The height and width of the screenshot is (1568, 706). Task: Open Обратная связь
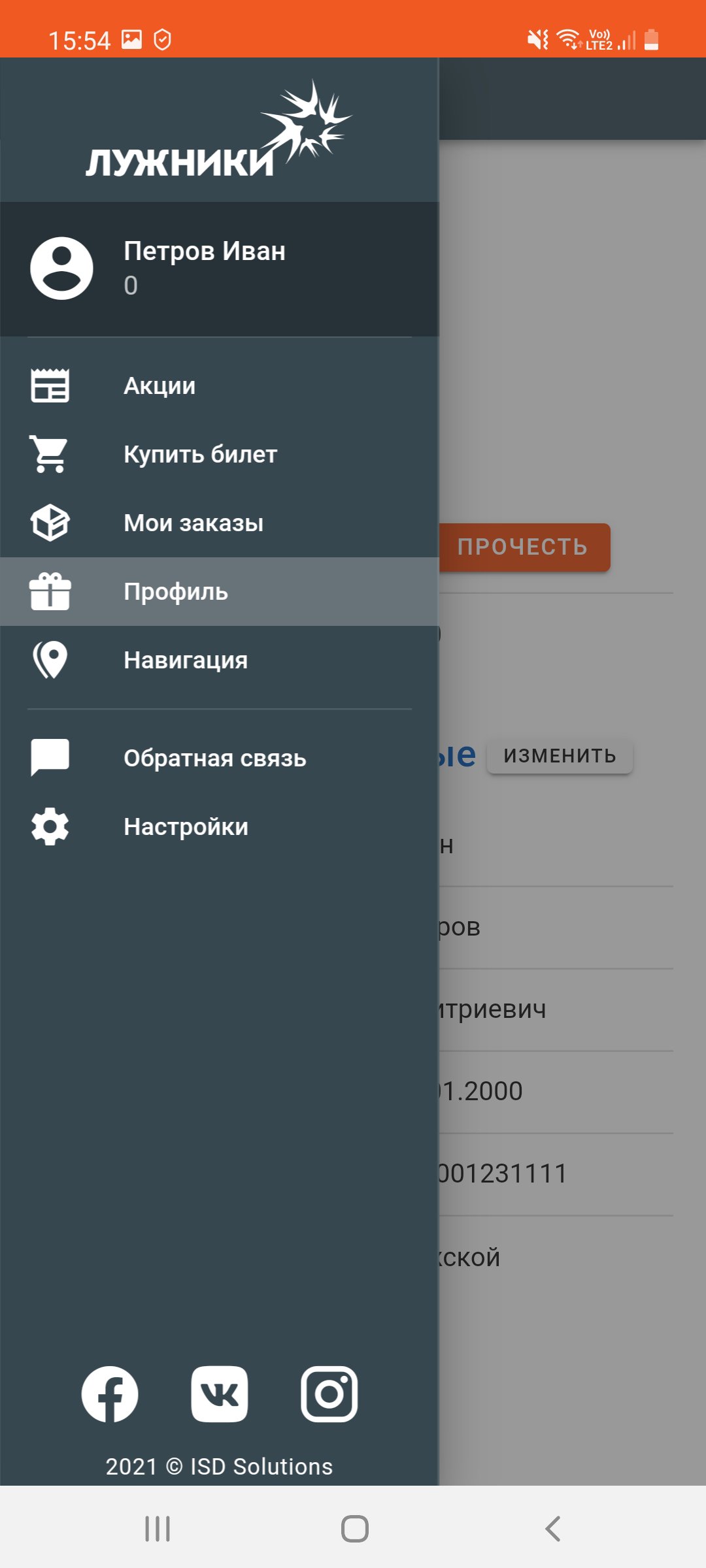[219, 758]
